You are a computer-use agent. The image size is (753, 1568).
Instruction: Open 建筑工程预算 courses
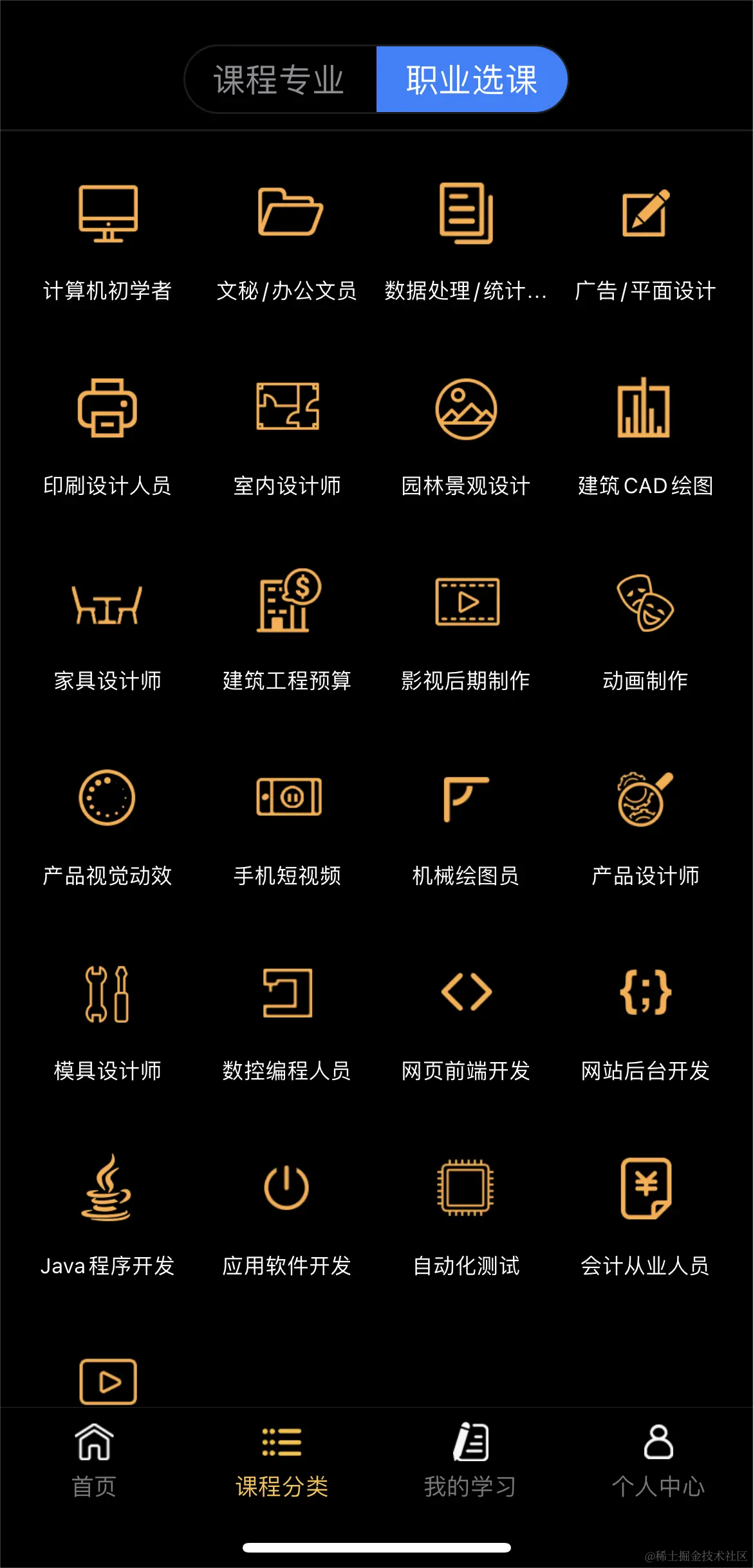tap(287, 631)
